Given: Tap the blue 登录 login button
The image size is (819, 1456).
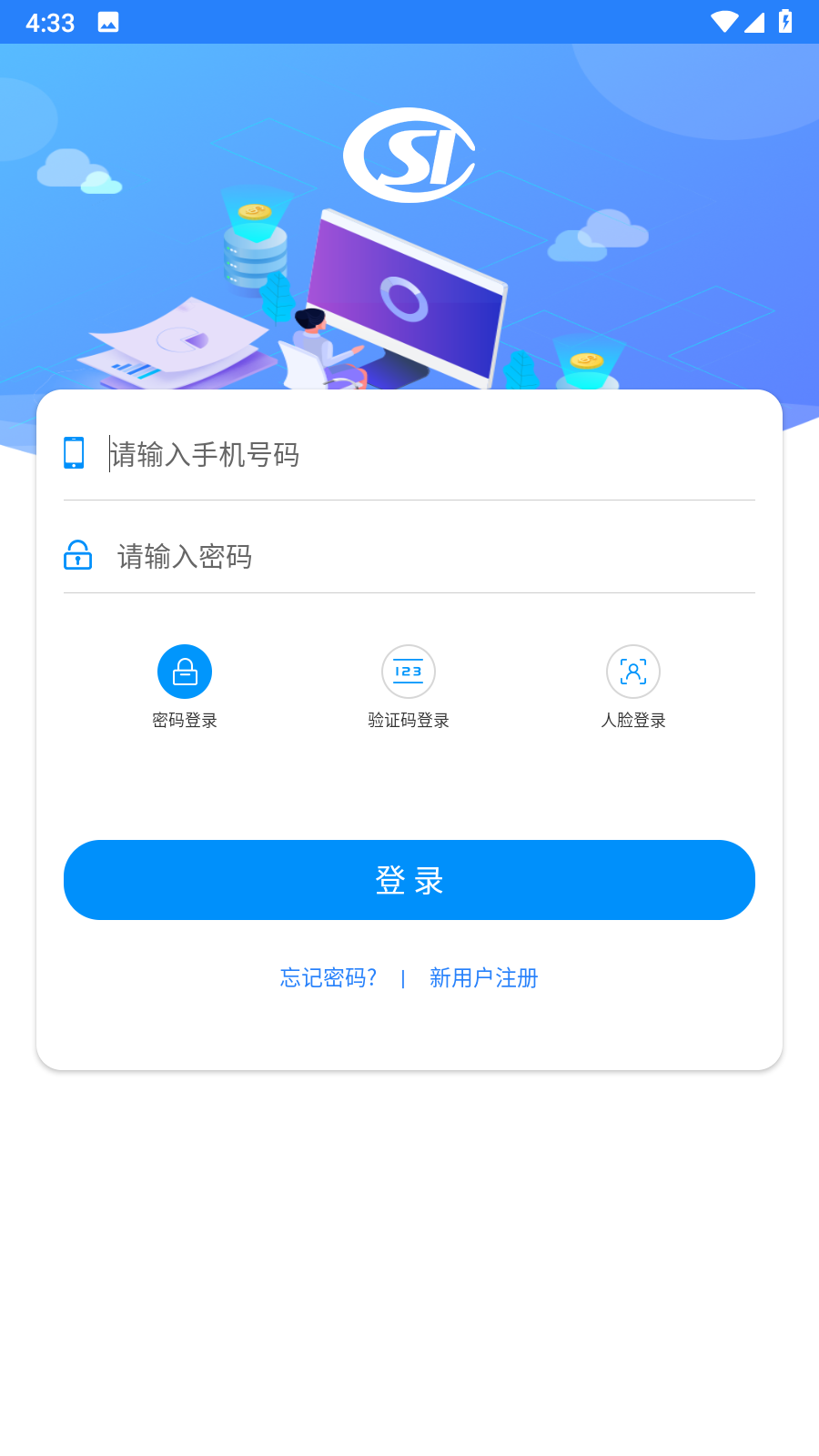Looking at the screenshot, I should click(x=409, y=880).
